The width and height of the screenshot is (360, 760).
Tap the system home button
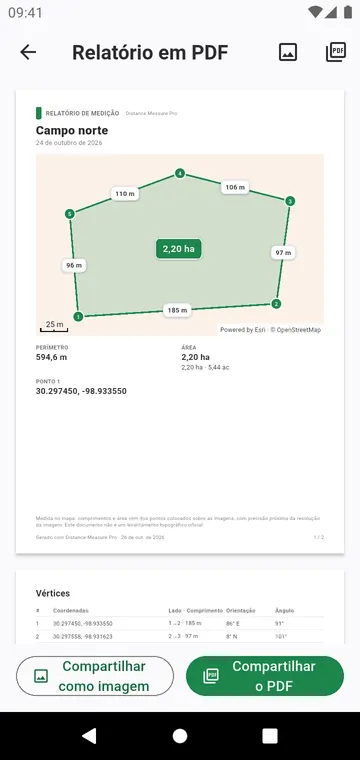[x=180, y=736]
